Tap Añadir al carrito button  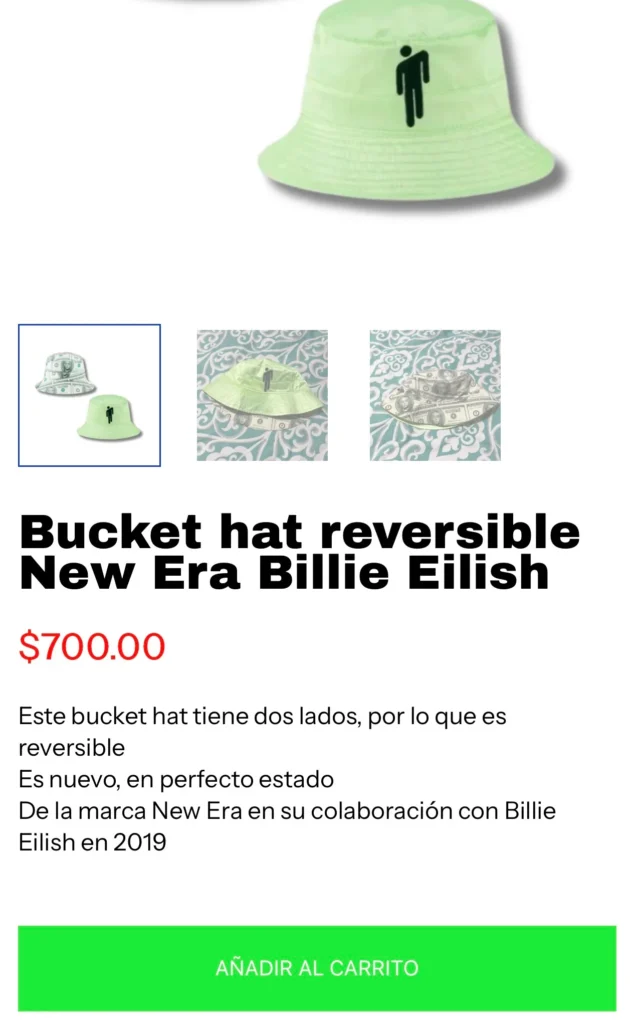[316, 967]
